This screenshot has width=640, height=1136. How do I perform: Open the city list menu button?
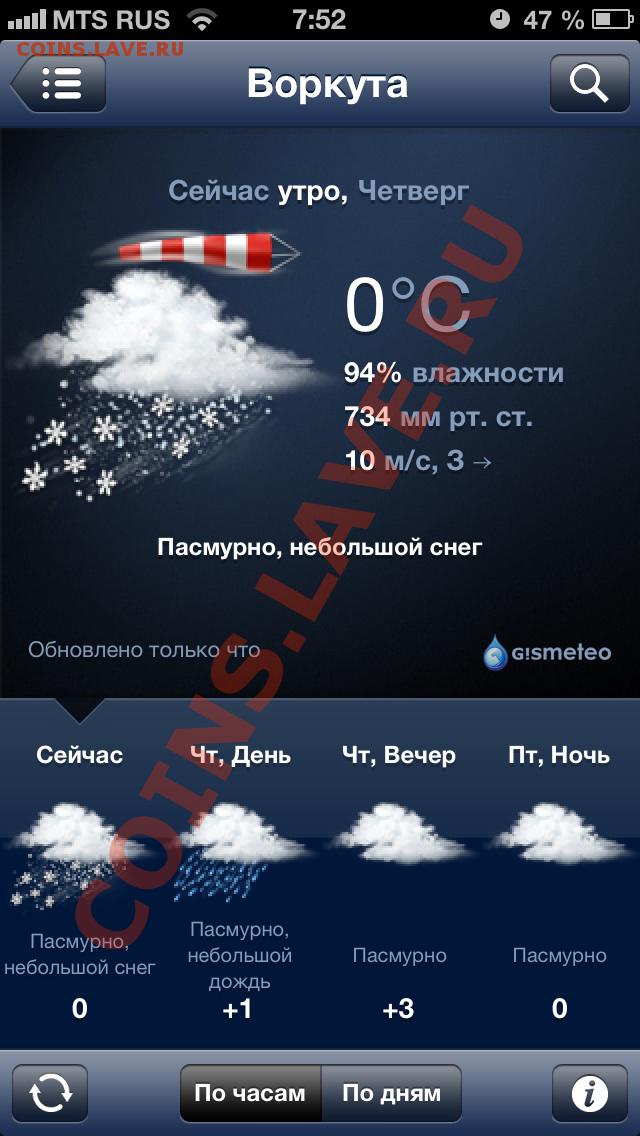59,84
